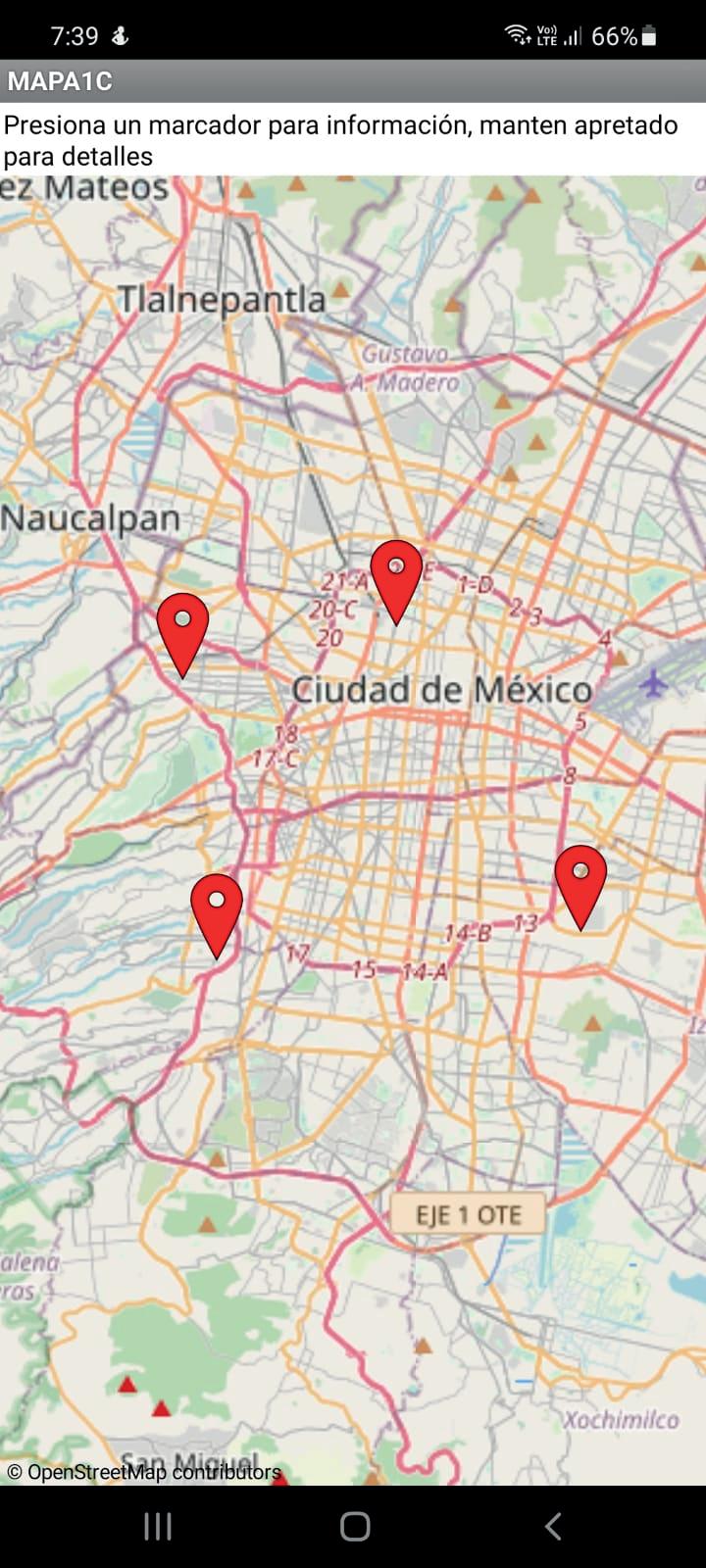This screenshot has height=1568, width=706.
Task: Go back using the system back button
Action: (553, 1526)
